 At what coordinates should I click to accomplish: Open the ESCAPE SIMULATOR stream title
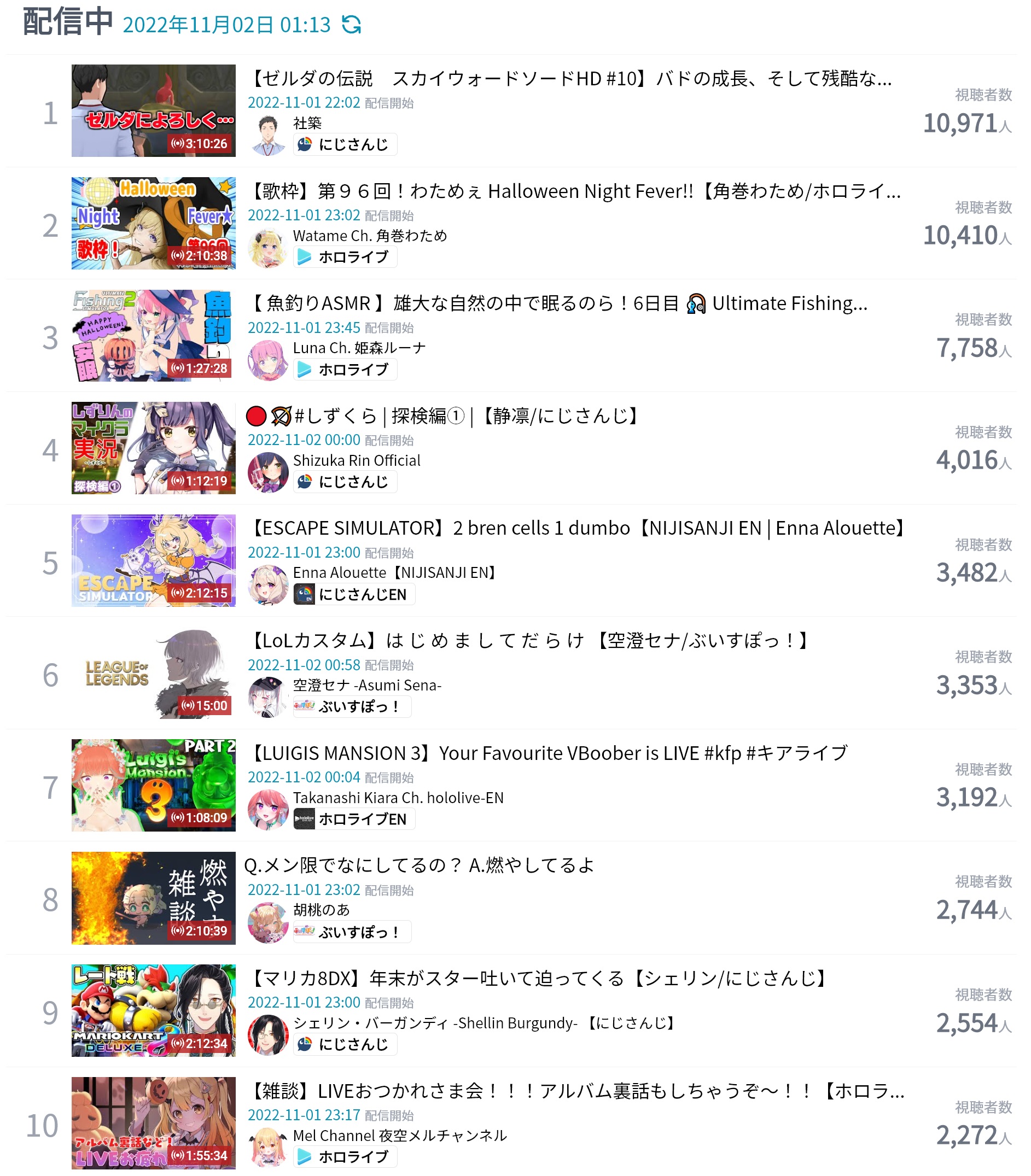pyautogui.click(x=578, y=528)
